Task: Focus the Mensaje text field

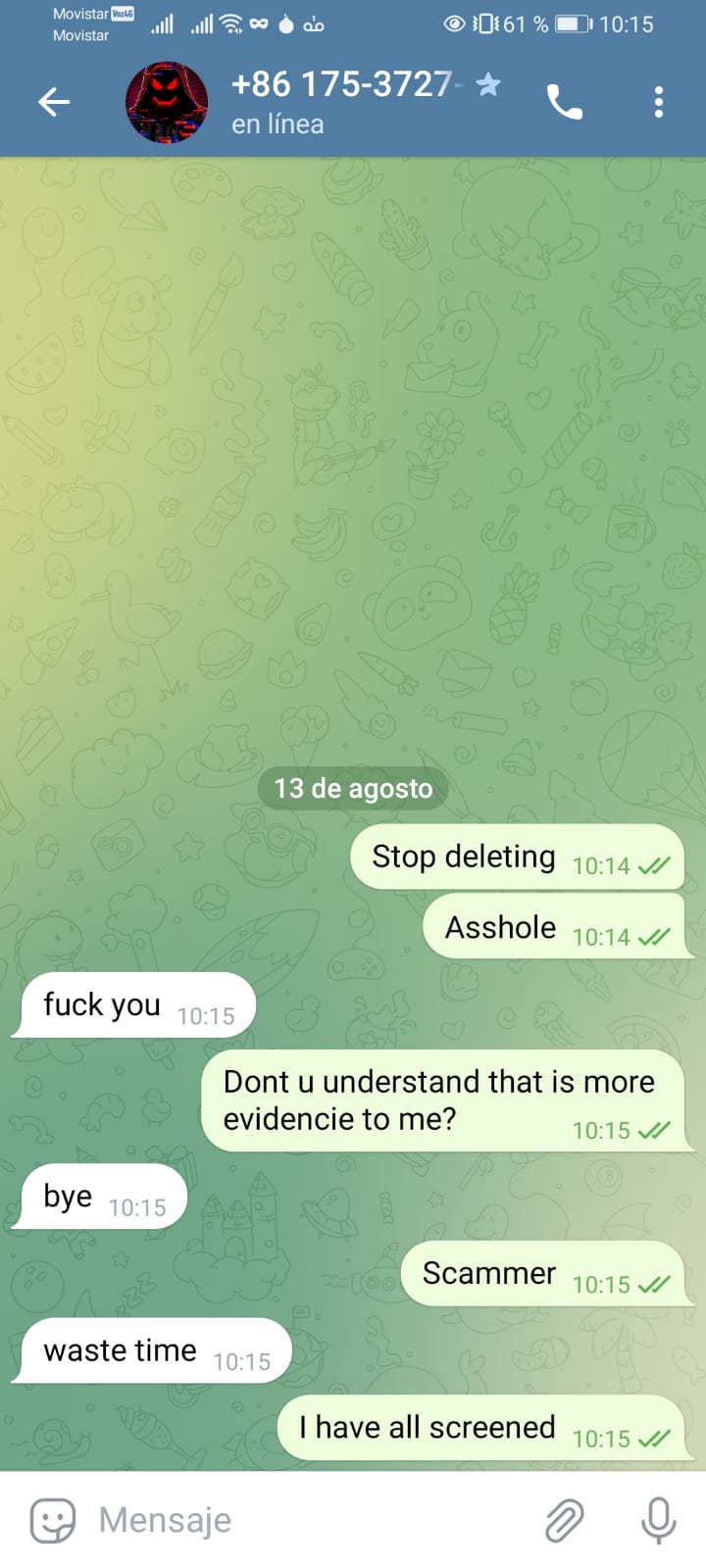Action: click(314, 1520)
